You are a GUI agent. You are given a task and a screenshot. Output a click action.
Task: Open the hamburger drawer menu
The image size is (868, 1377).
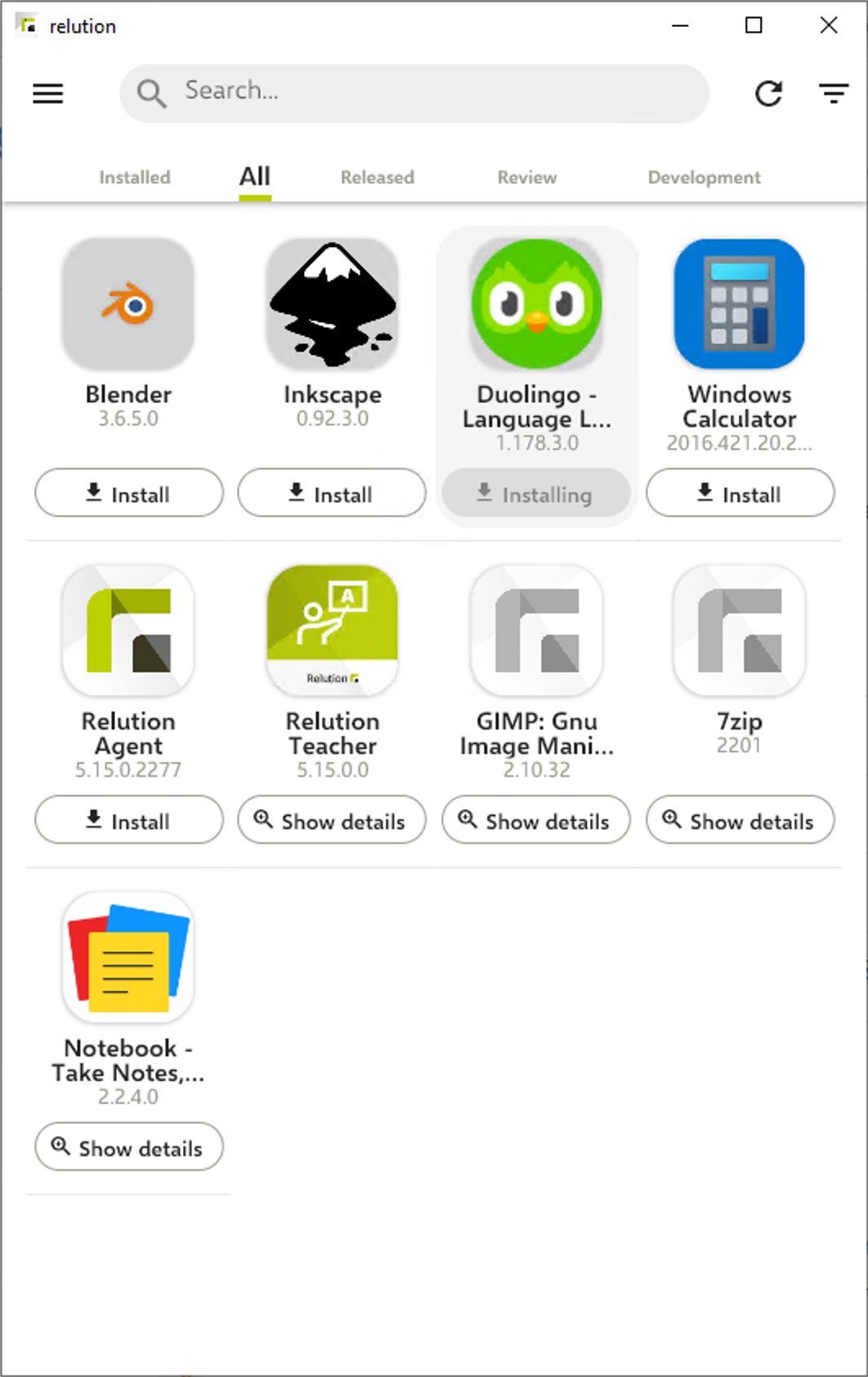click(47, 93)
